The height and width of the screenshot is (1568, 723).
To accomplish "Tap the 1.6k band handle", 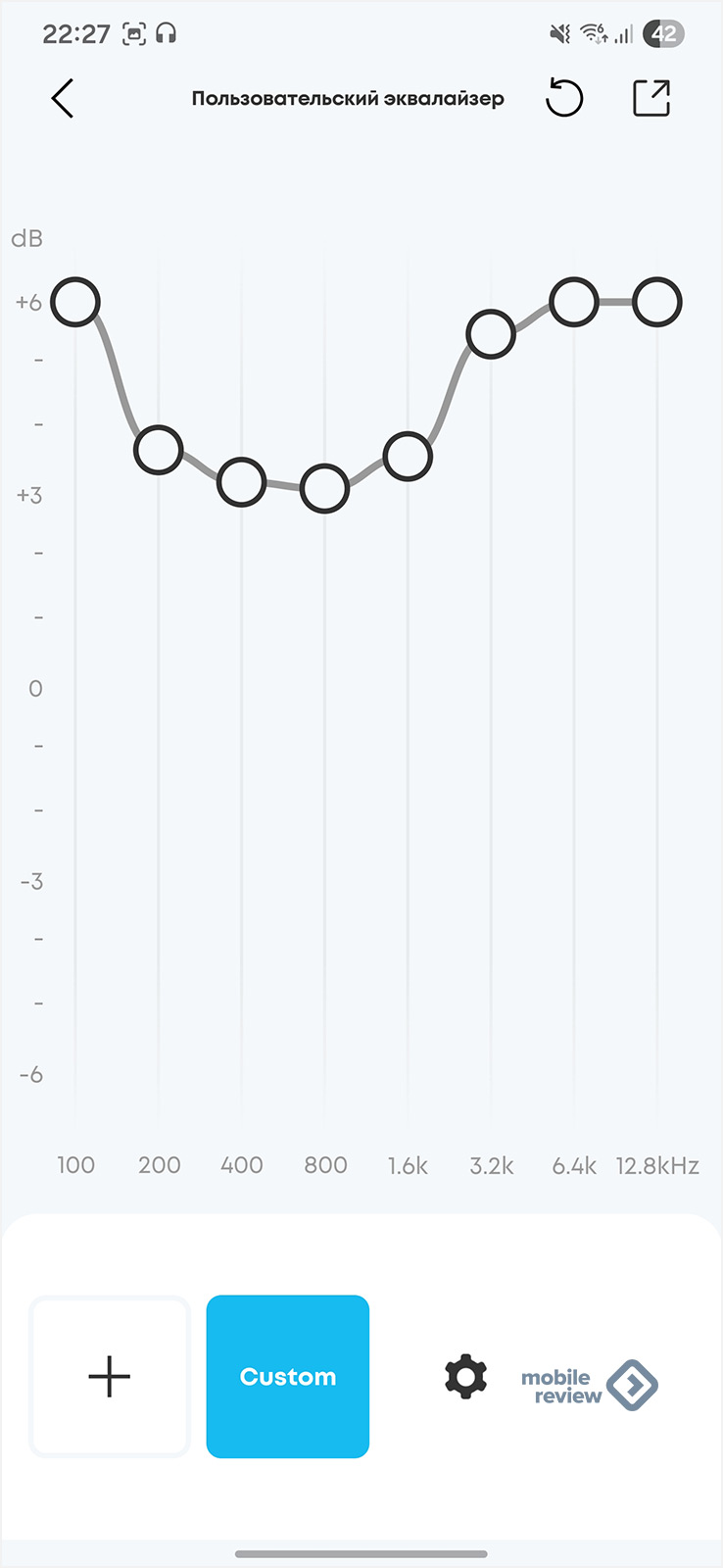I will pyautogui.click(x=408, y=456).
